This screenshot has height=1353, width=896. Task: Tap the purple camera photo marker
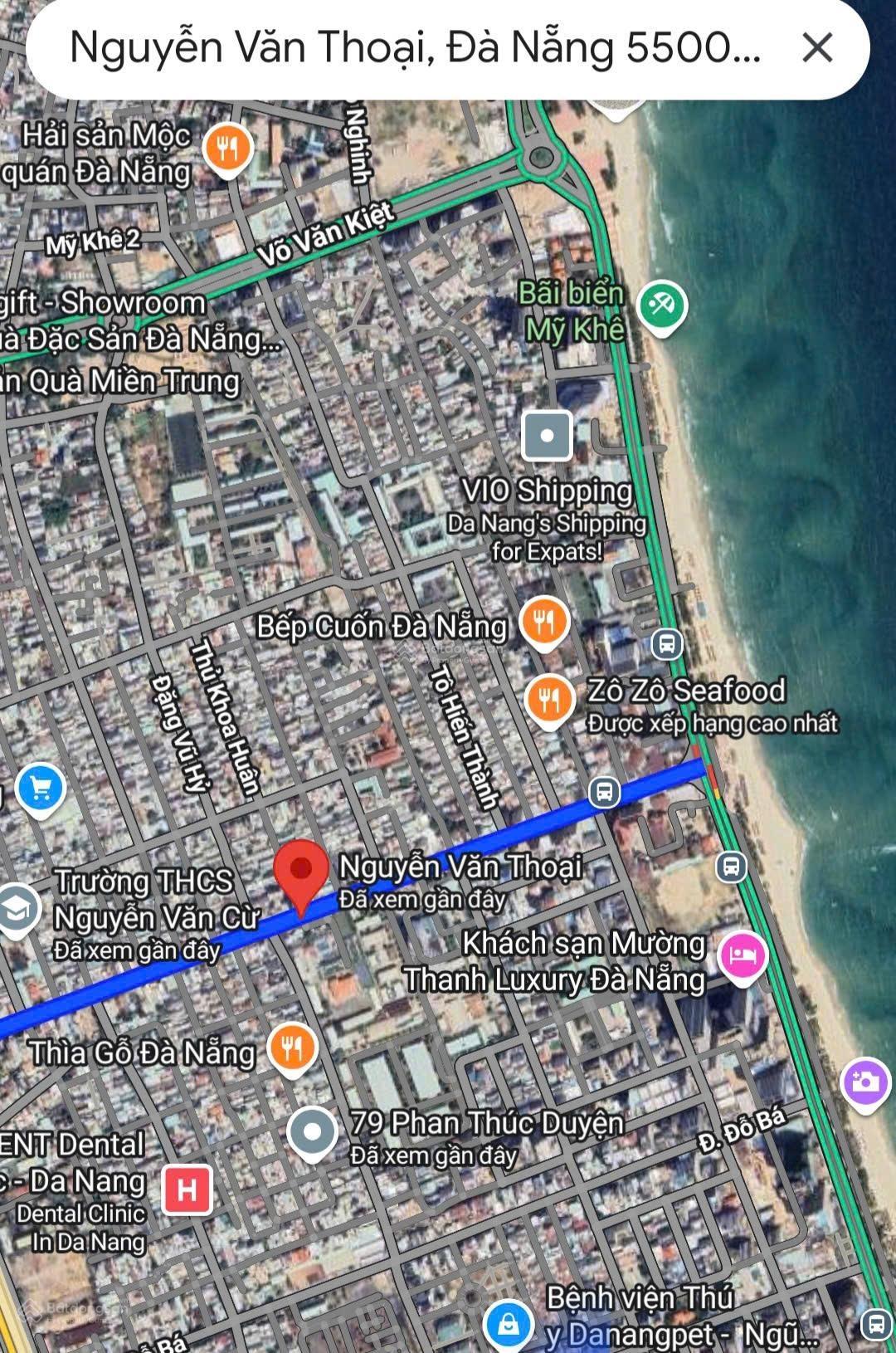point(865,1082)
